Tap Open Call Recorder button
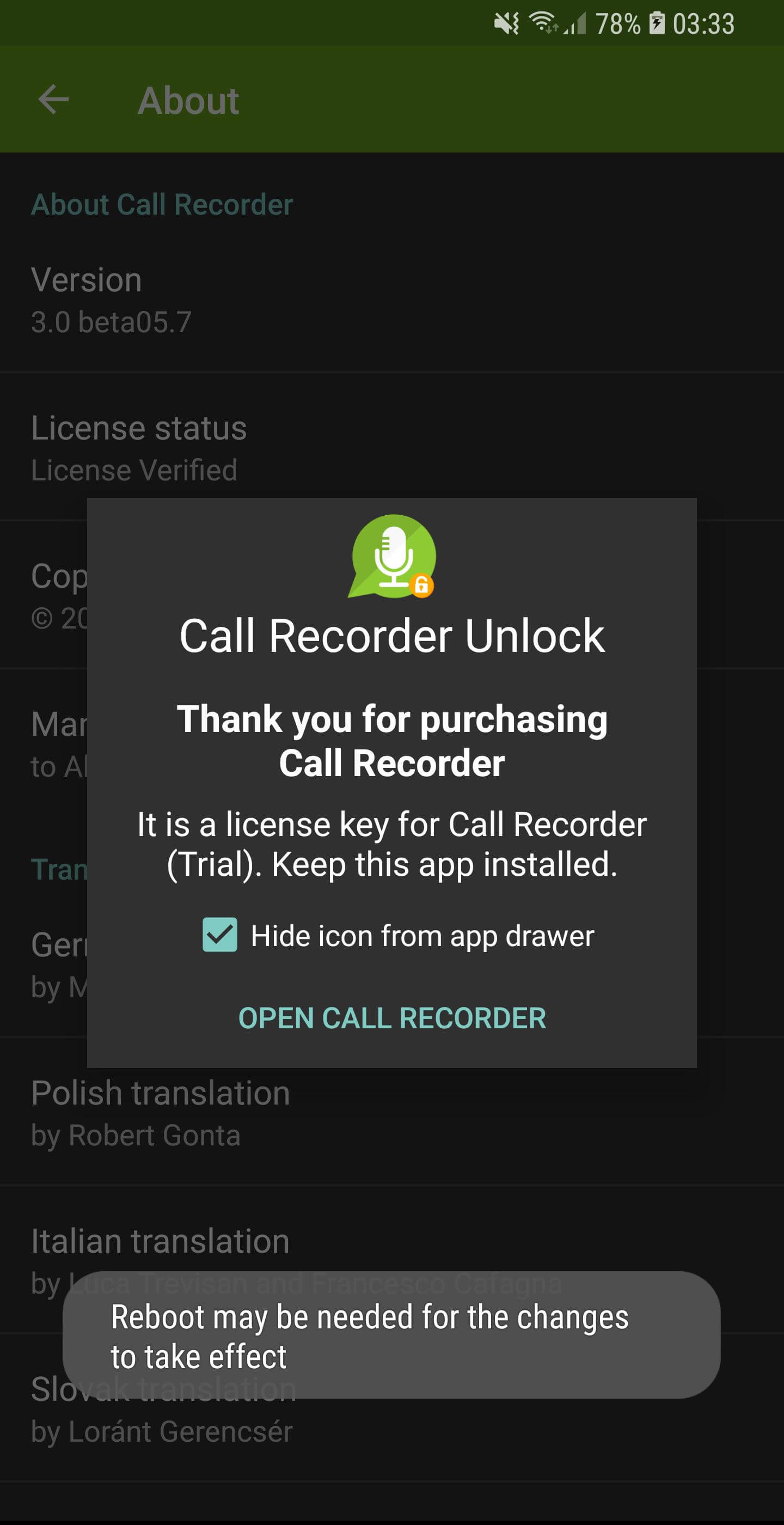The width and height of the screenshot is (784, 1525). (391, 1018)
